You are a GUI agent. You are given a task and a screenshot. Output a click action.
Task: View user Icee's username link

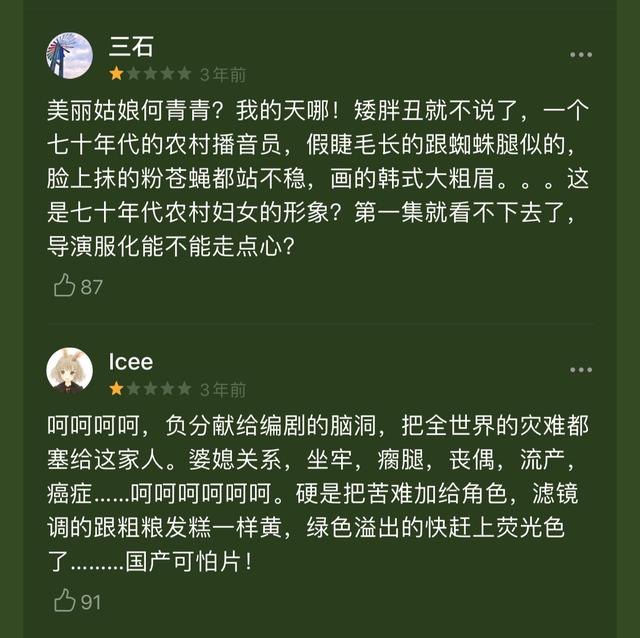(131, 360)
